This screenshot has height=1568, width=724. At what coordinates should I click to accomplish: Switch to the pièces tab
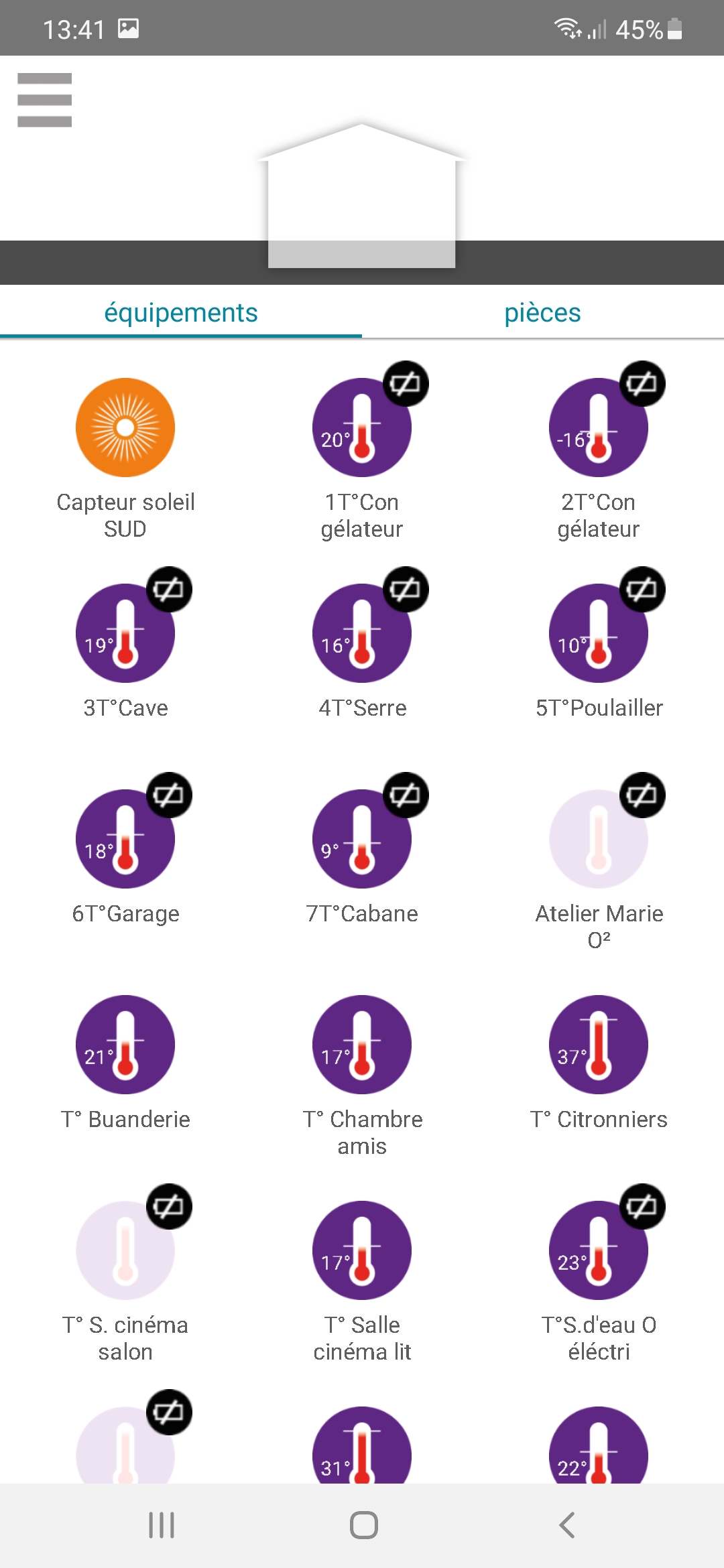542,313
